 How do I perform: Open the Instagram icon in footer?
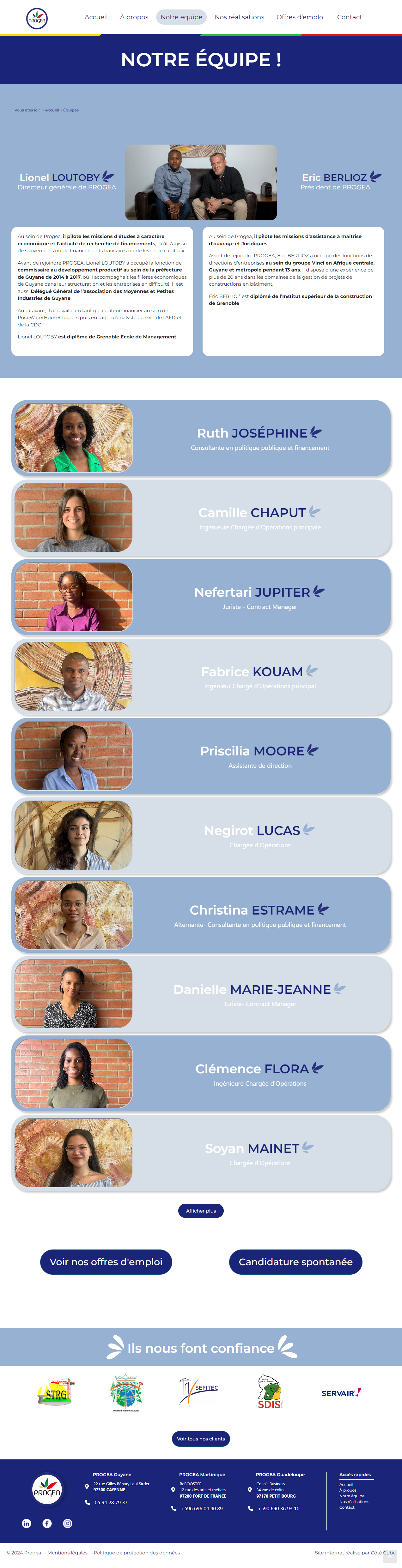point(68,1523)
